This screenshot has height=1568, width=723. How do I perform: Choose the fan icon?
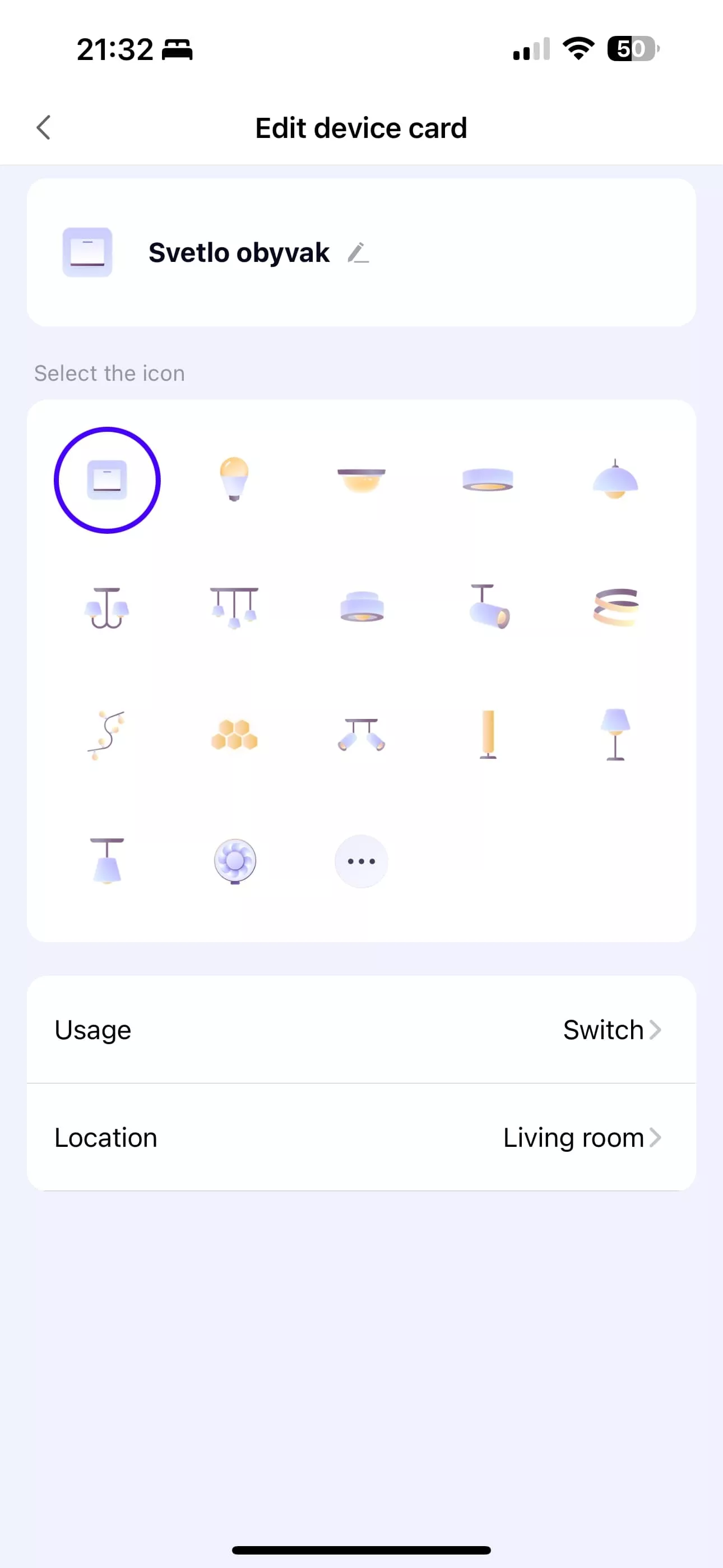234,861
